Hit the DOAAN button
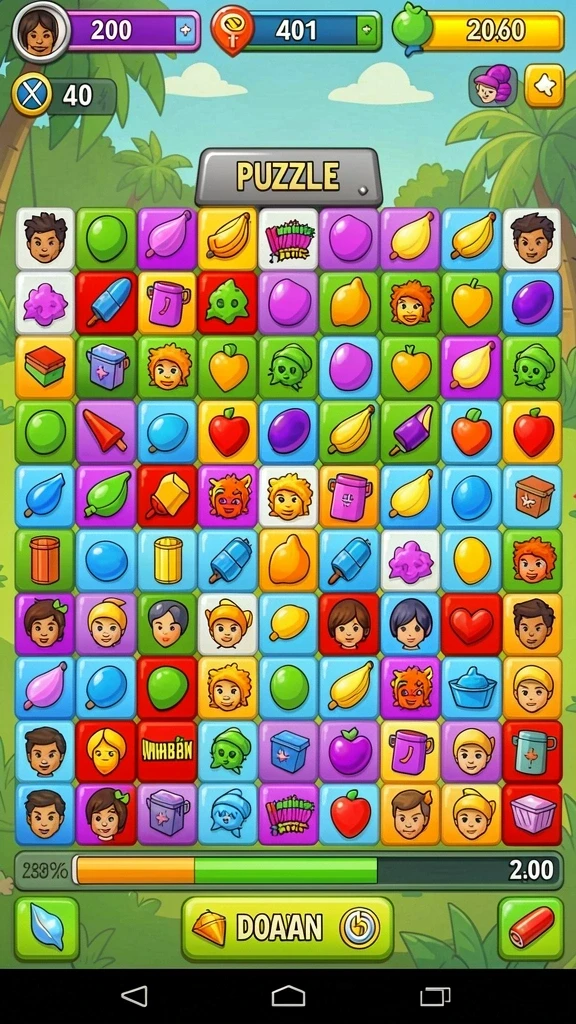 click(x=287, y=928)
